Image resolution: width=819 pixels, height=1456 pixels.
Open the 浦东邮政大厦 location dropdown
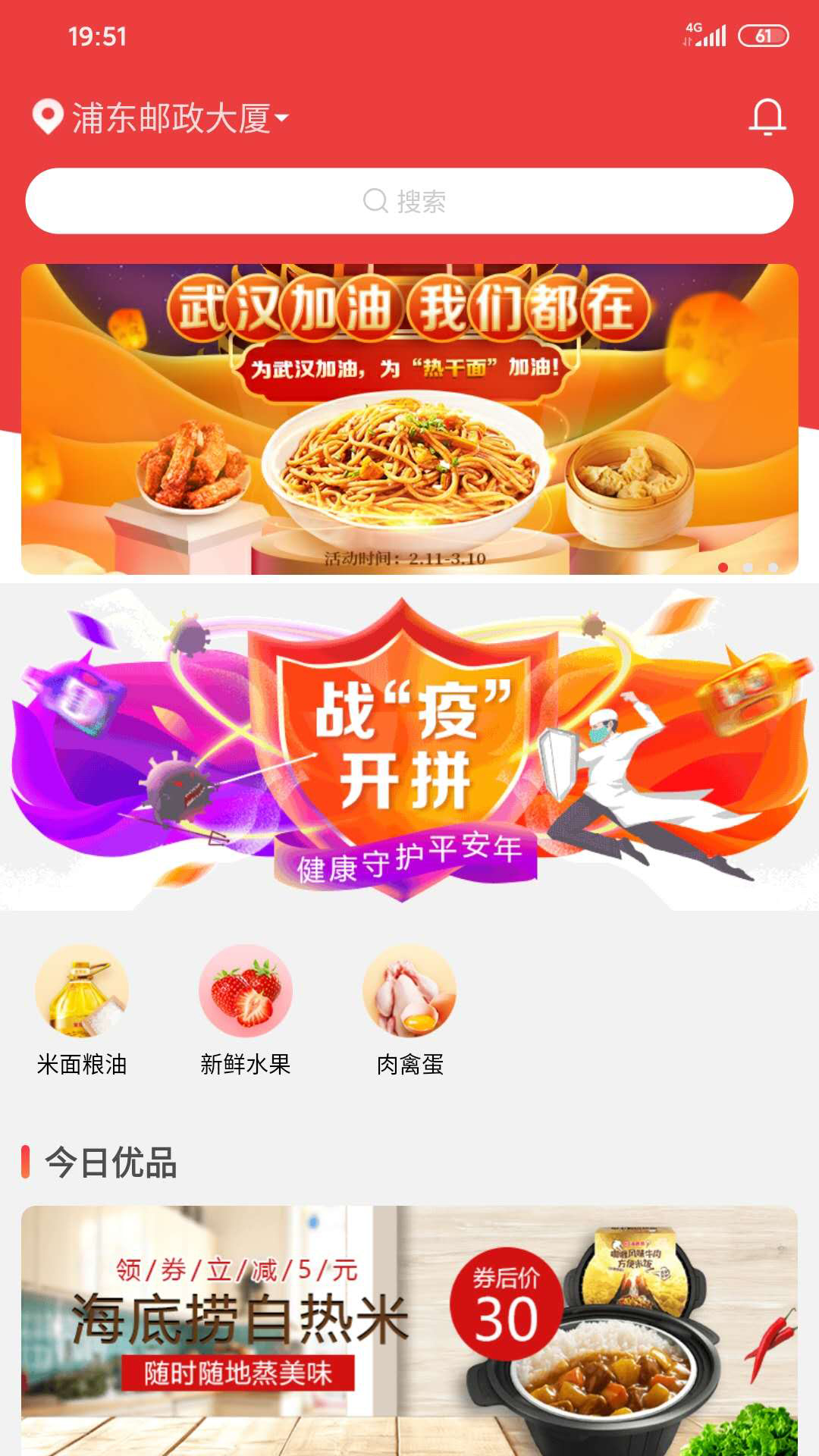point(173,118)
